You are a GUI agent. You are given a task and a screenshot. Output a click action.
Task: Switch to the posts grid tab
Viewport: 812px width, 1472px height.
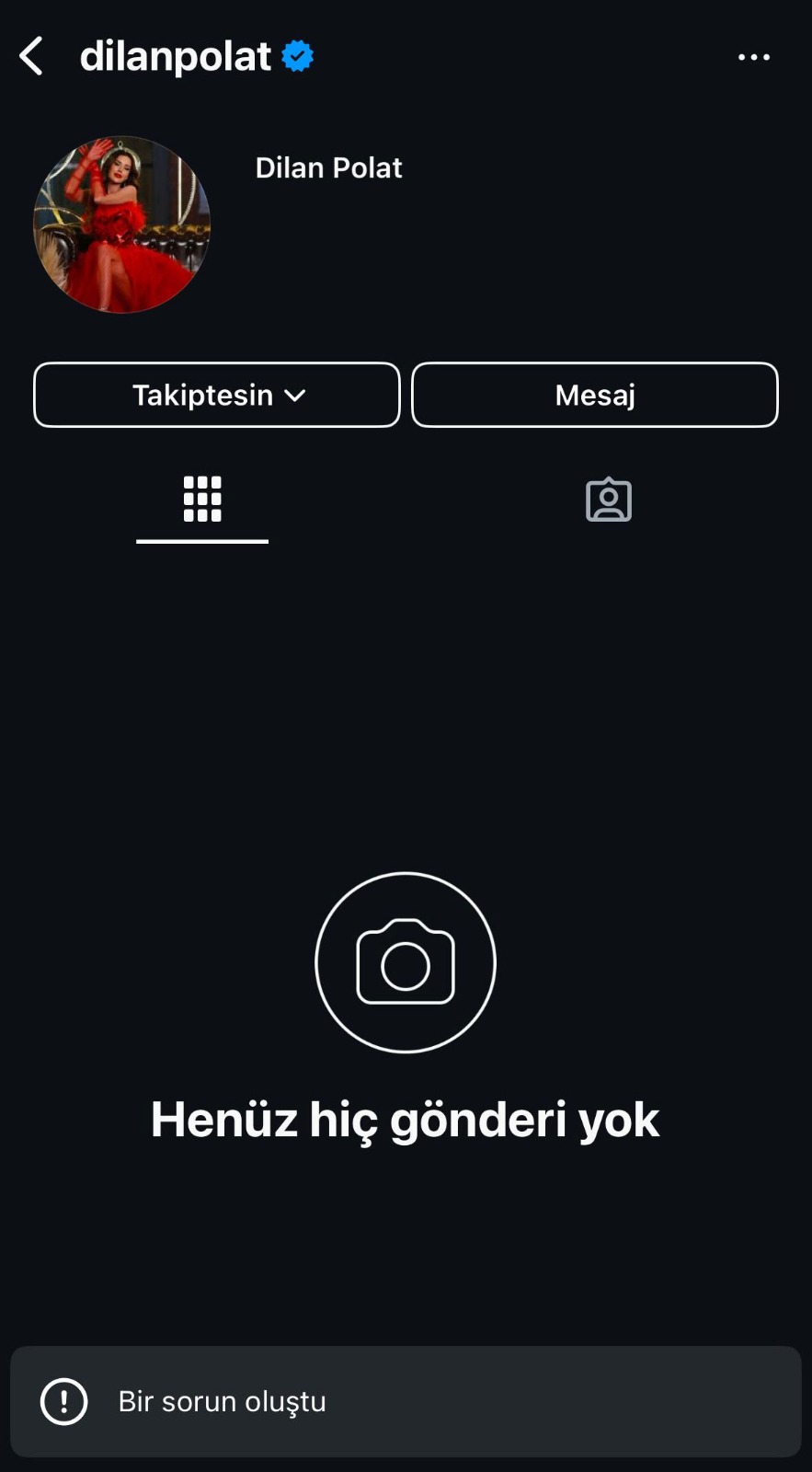[202, 500]
